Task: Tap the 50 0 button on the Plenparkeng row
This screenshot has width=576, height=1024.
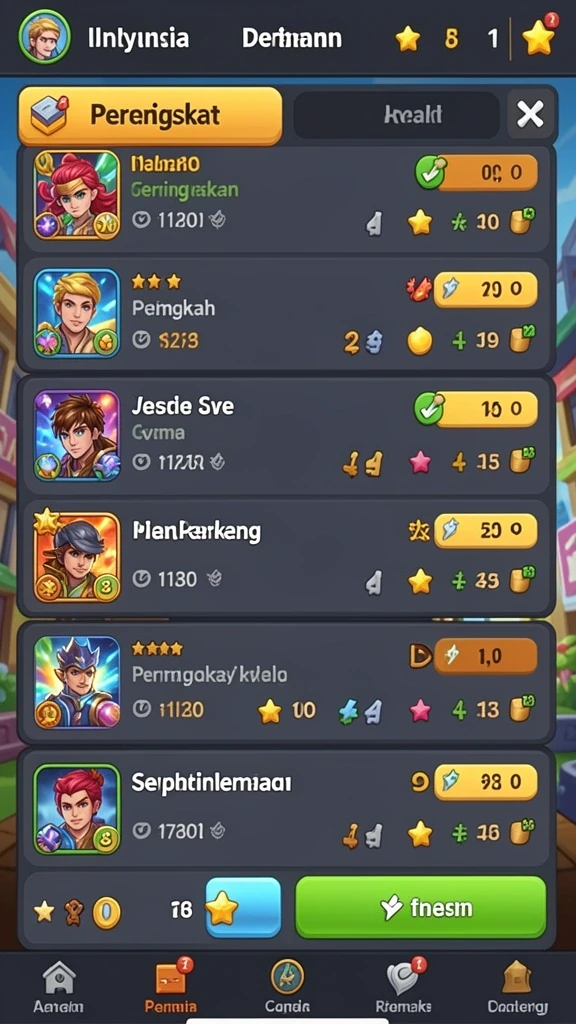Action: (x=486, y=530)
